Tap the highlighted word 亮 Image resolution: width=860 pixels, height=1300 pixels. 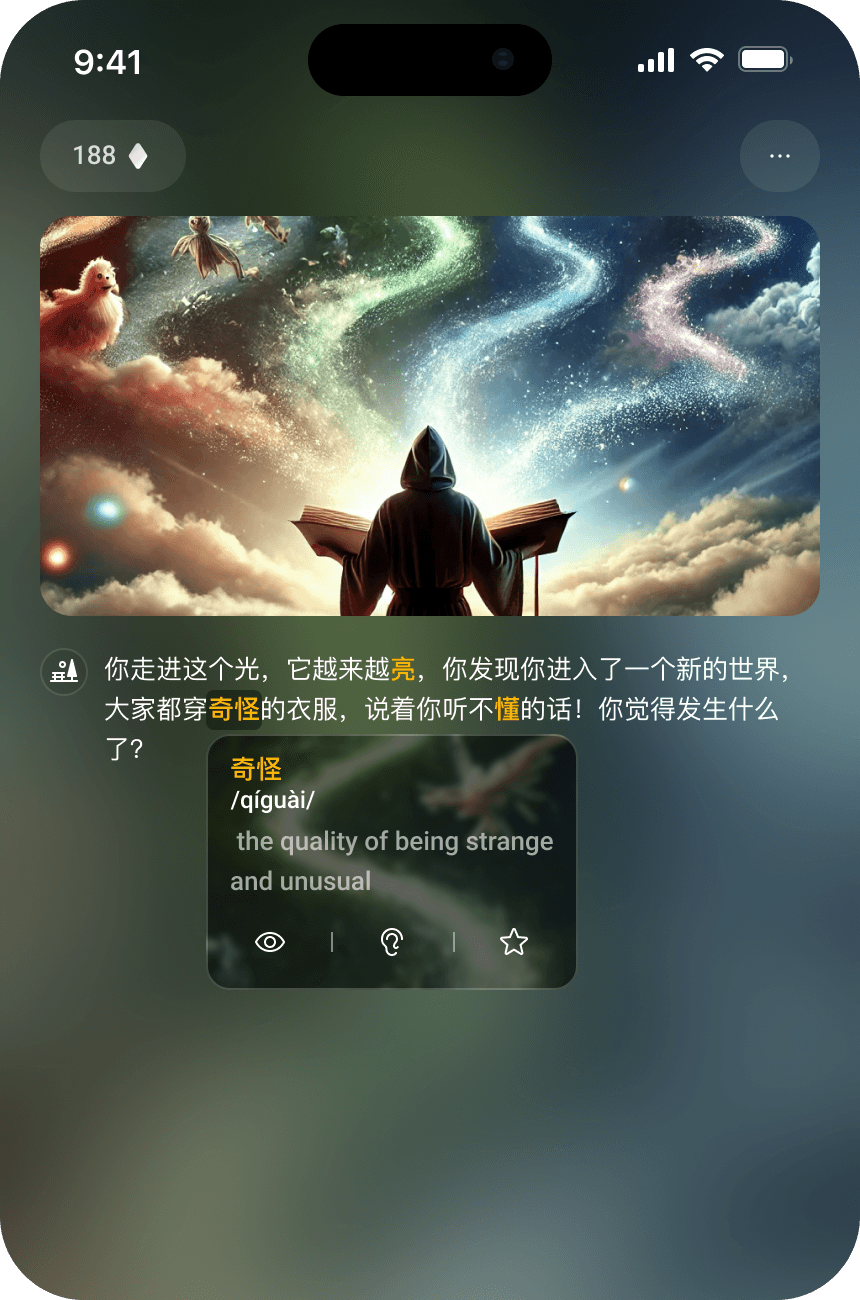(402, 669)
